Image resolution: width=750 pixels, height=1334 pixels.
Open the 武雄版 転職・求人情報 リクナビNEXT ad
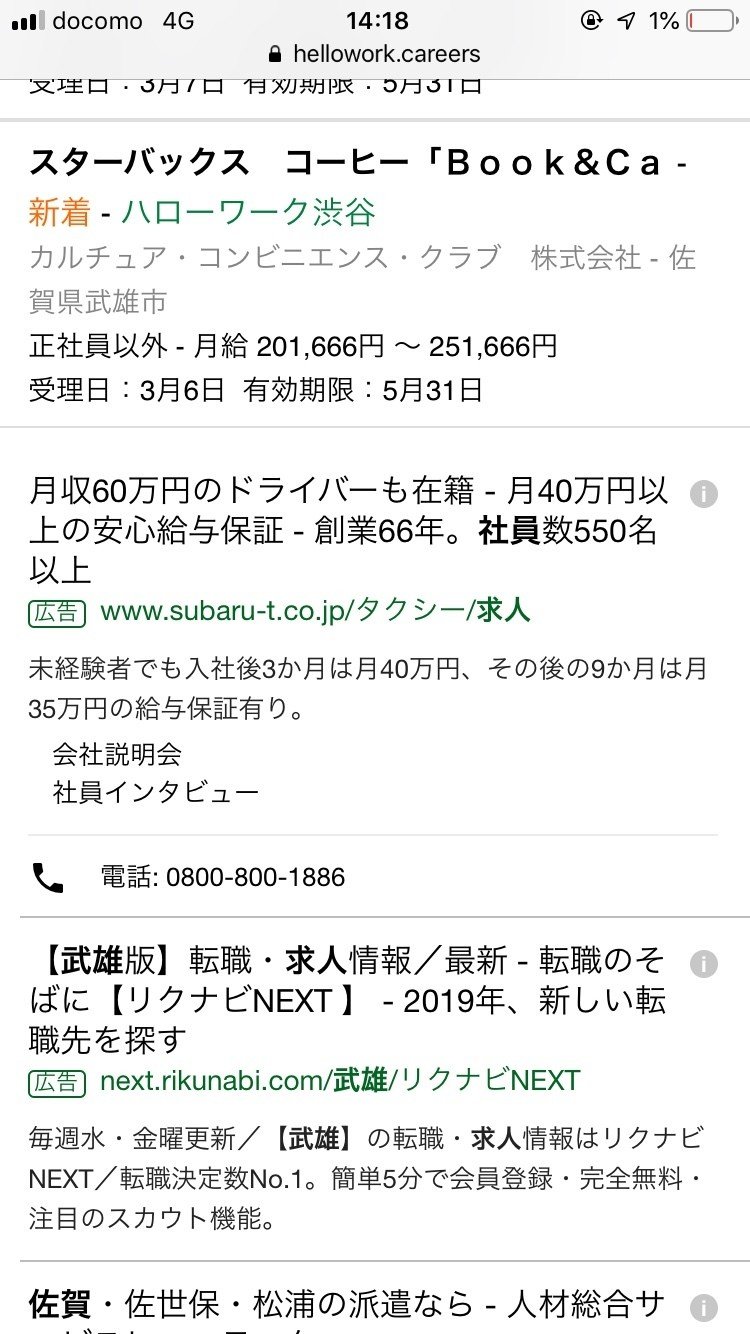pos(345,1000)
